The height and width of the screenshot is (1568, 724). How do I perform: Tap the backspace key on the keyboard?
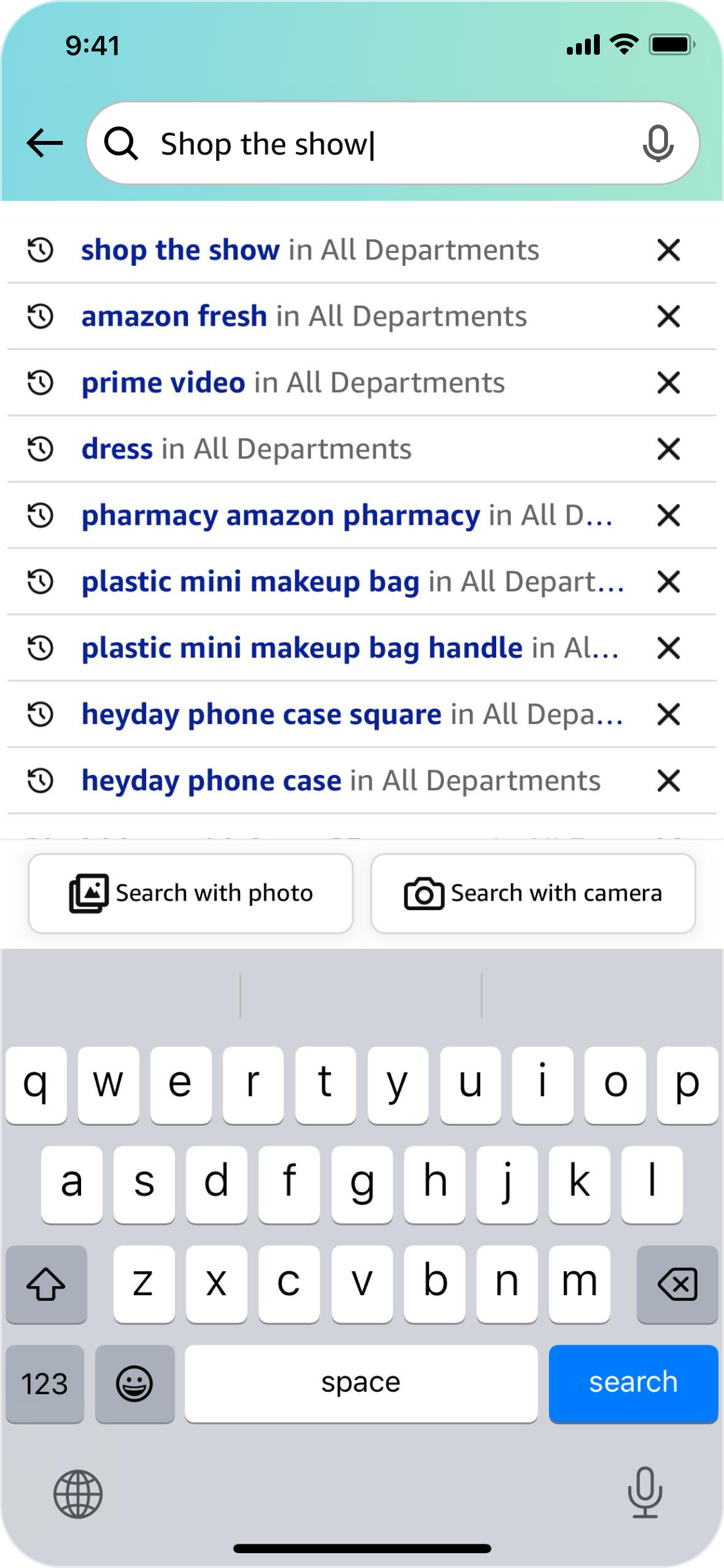(x=677, y=1283)
